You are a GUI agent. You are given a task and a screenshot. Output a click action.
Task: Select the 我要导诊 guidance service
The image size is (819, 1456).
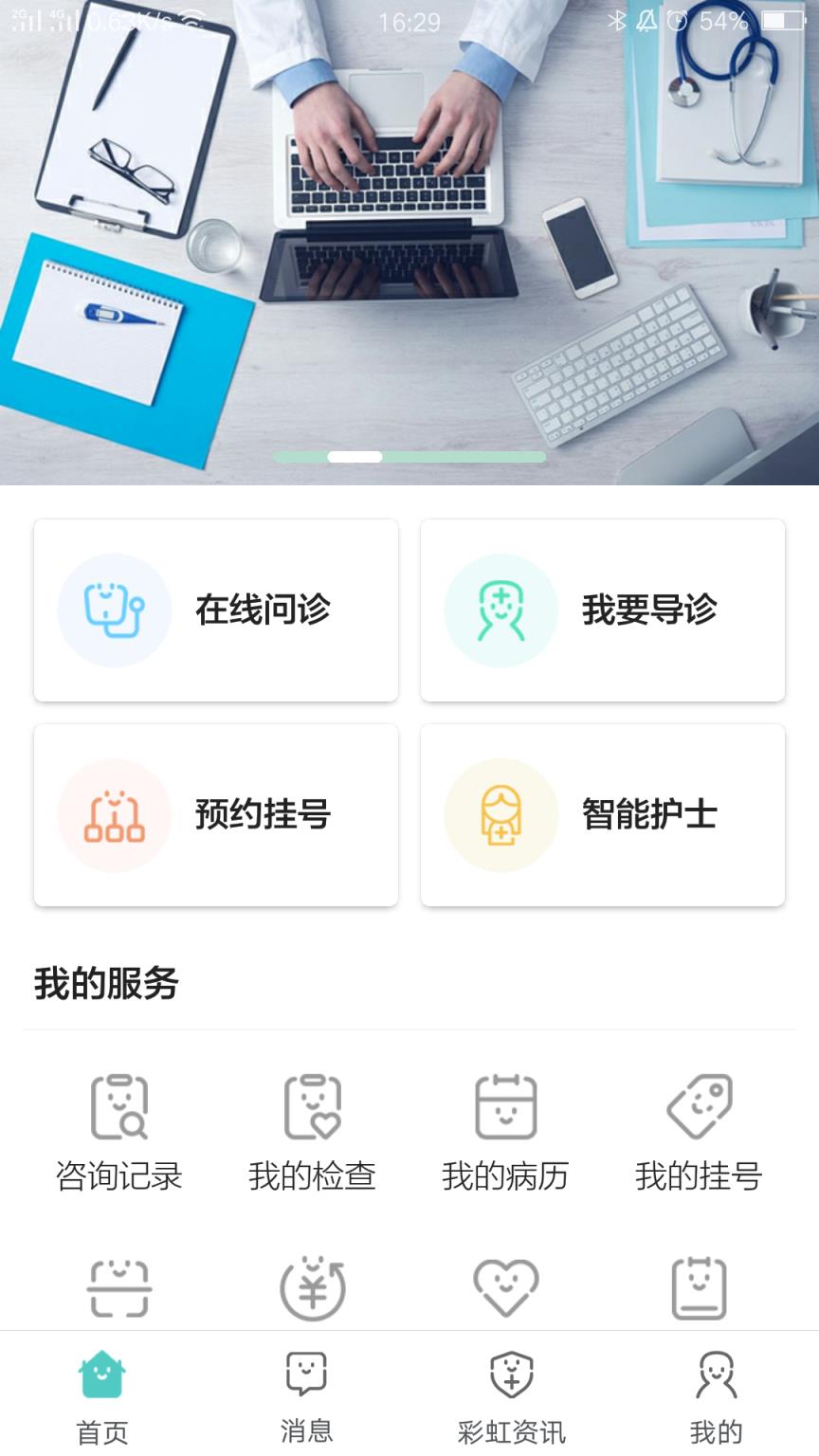point(603,610)
